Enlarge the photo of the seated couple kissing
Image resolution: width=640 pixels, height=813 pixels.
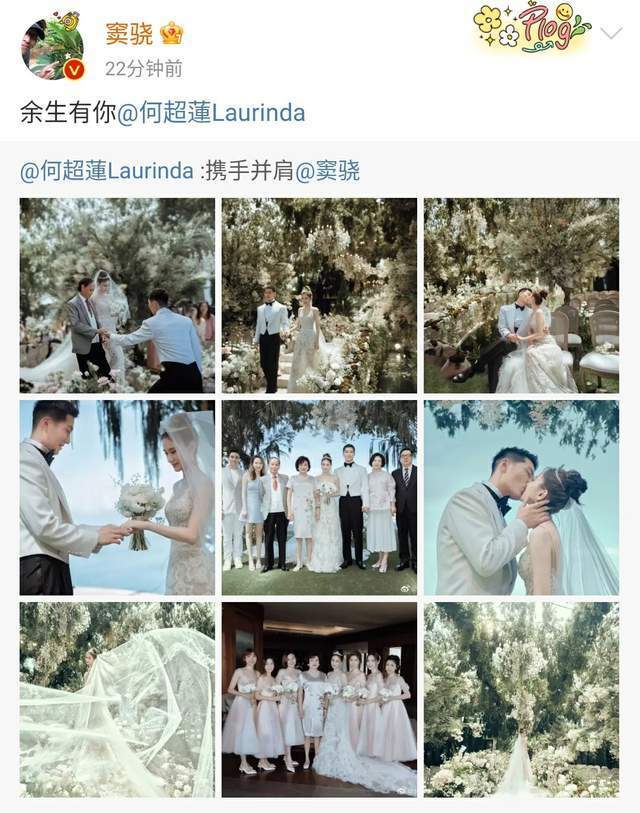521,295
